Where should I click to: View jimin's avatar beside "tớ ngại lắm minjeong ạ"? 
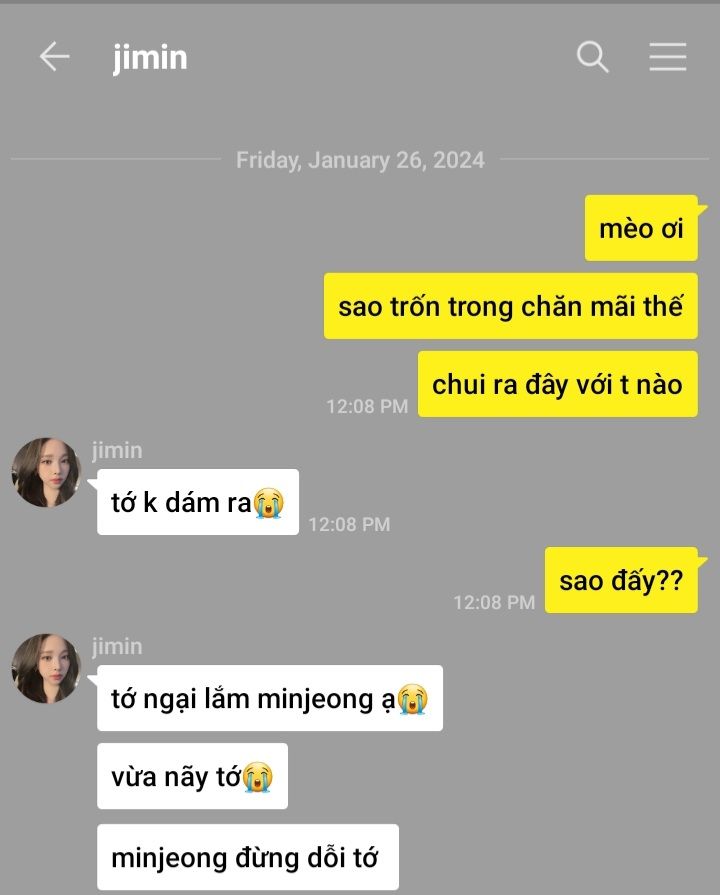[x=46, y=668]
